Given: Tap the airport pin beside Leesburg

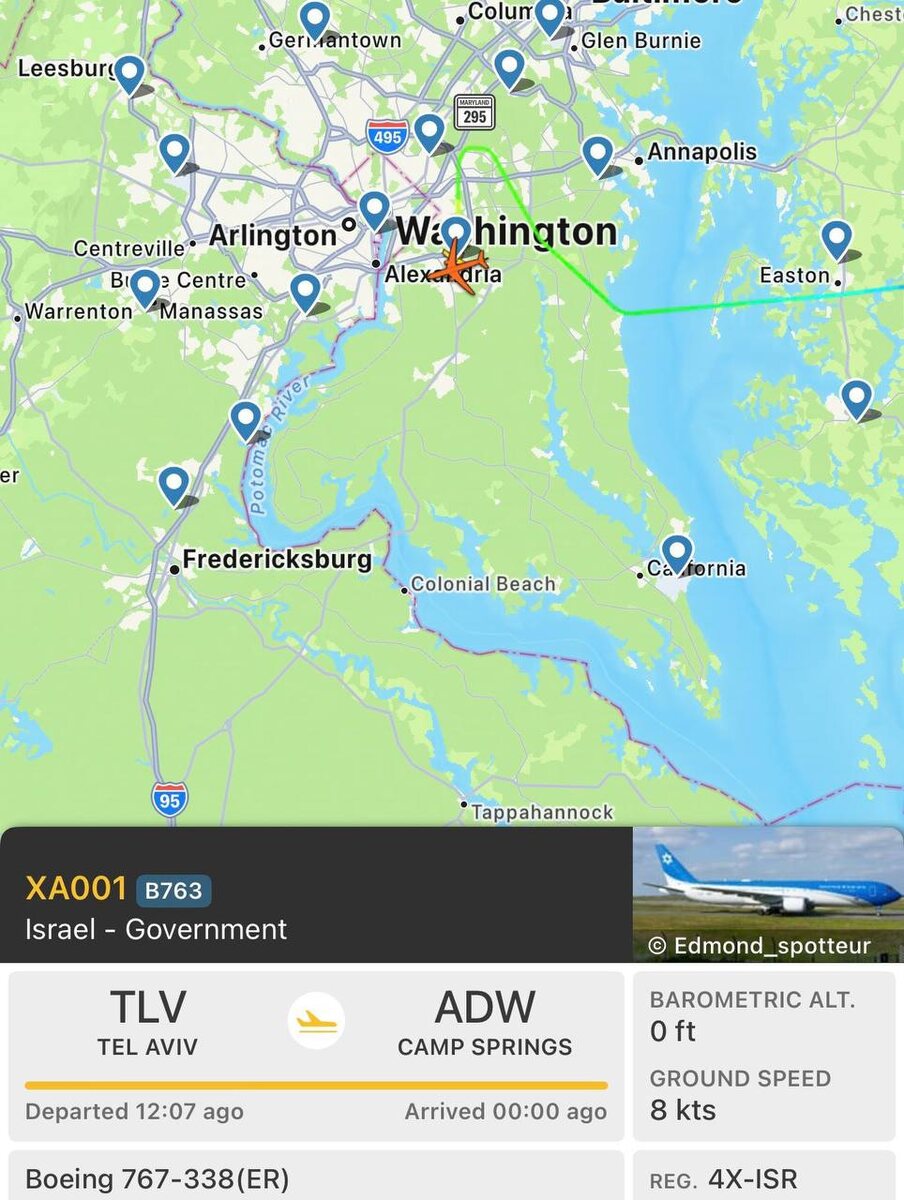Looking at the screenshot, I should click(x=129, y=74).
